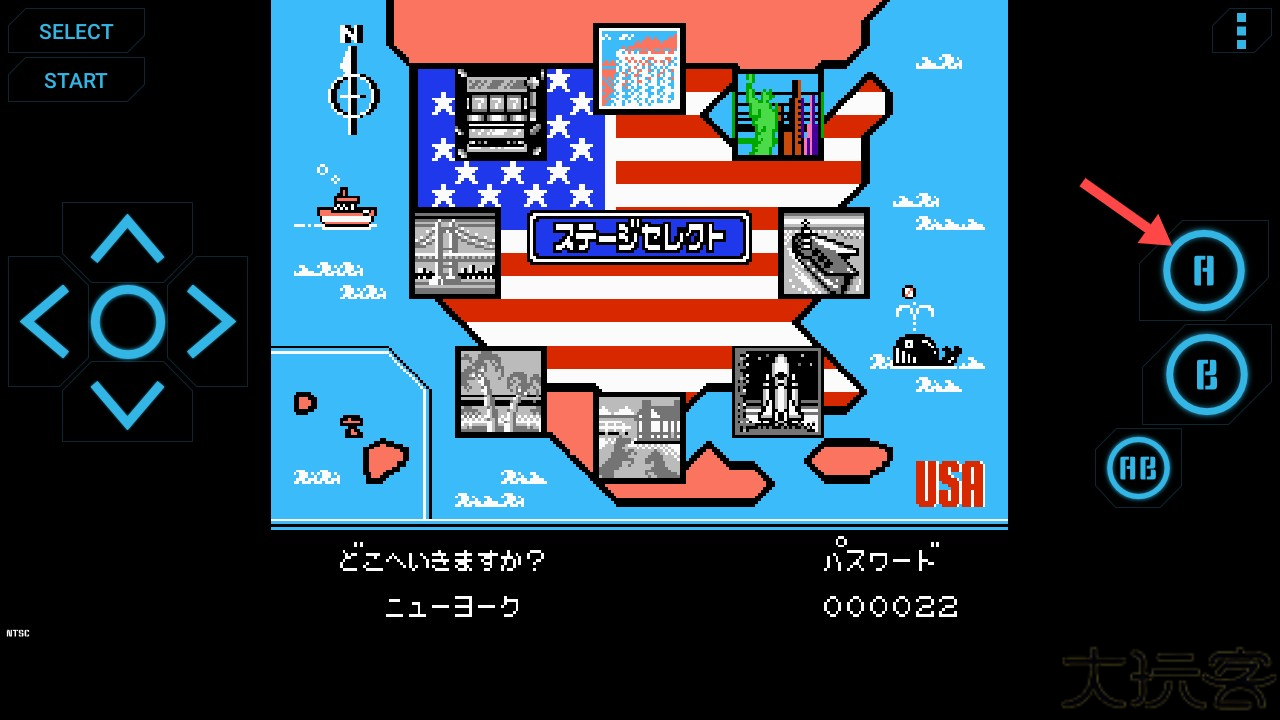The image size is (1280, 720).
Task: Tap the D-pad left arrow
Action: click(x=46, y=321)
